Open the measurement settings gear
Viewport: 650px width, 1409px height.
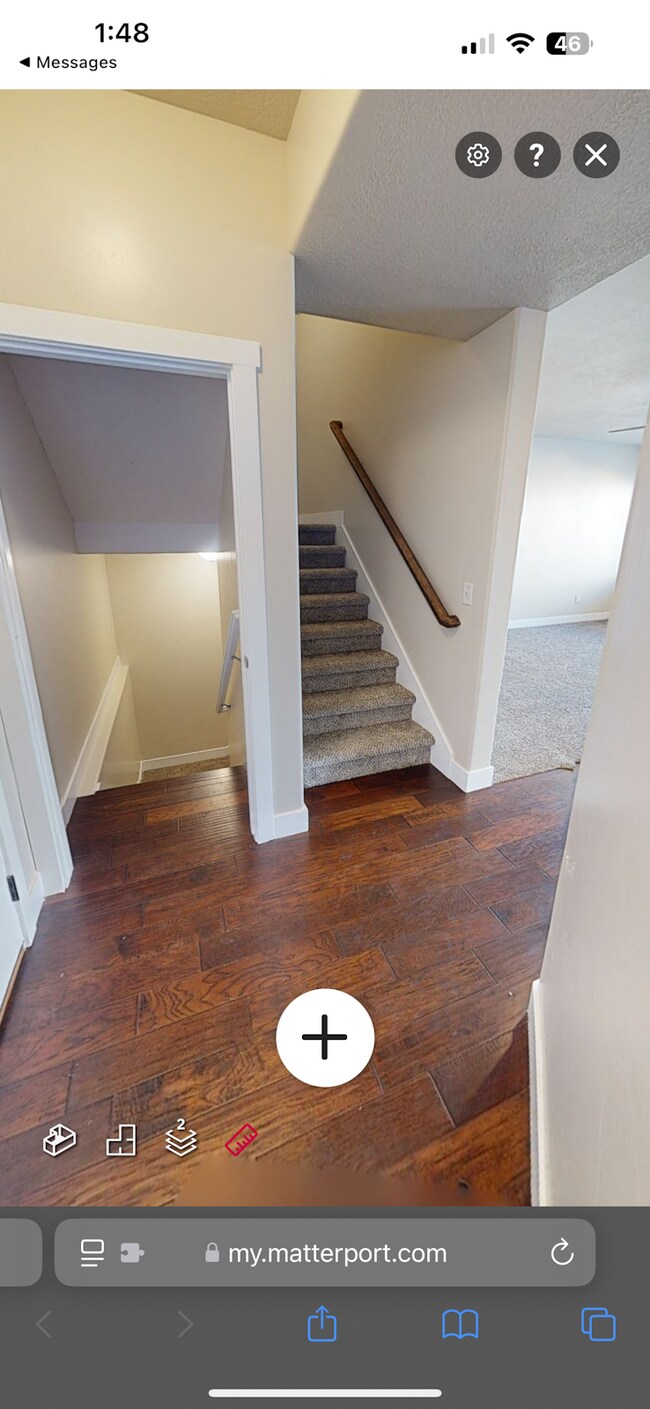coord(478,155)
